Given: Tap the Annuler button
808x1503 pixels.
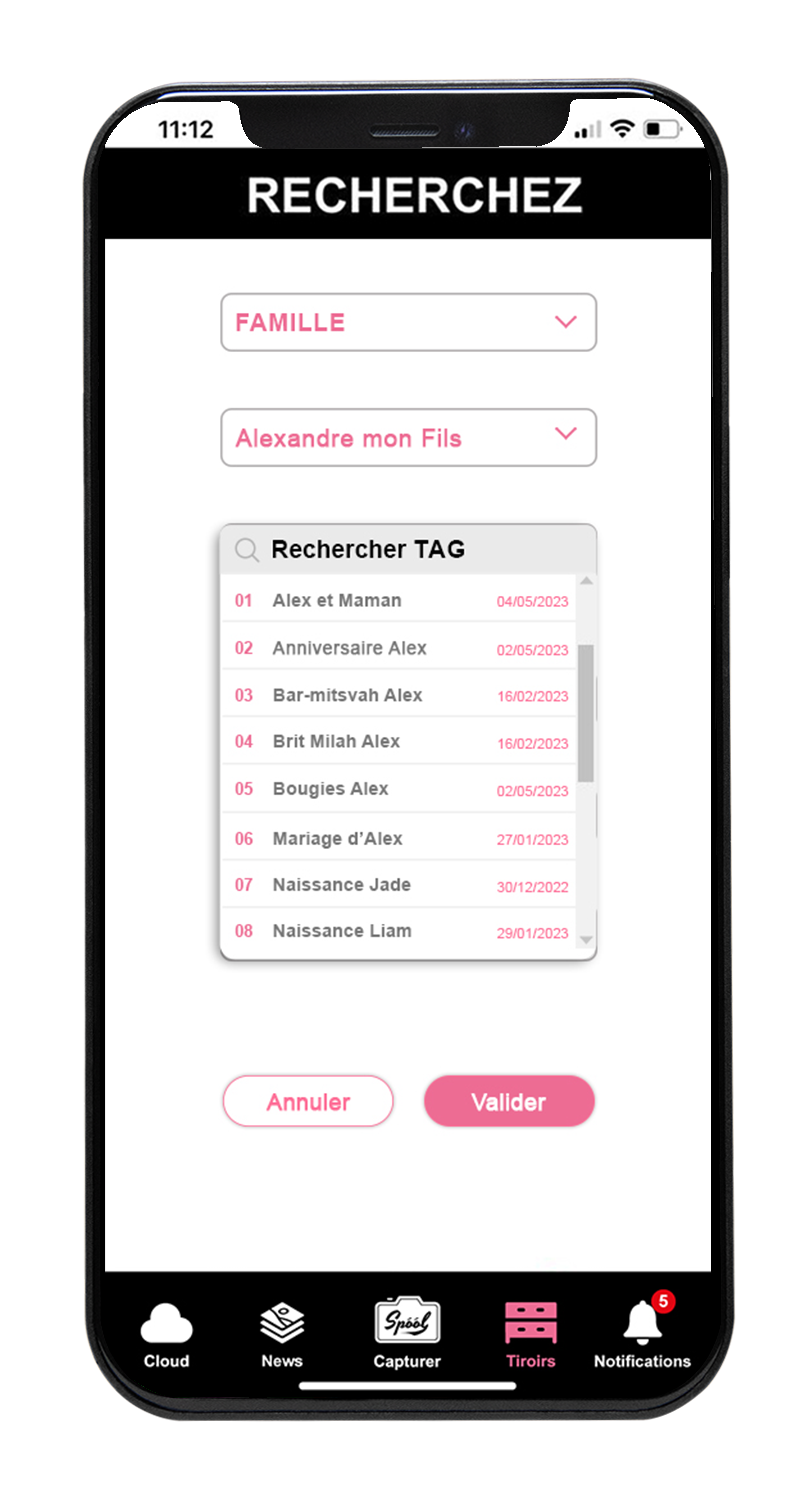Looking at the screenshot, I should (x=308, y=1101).
